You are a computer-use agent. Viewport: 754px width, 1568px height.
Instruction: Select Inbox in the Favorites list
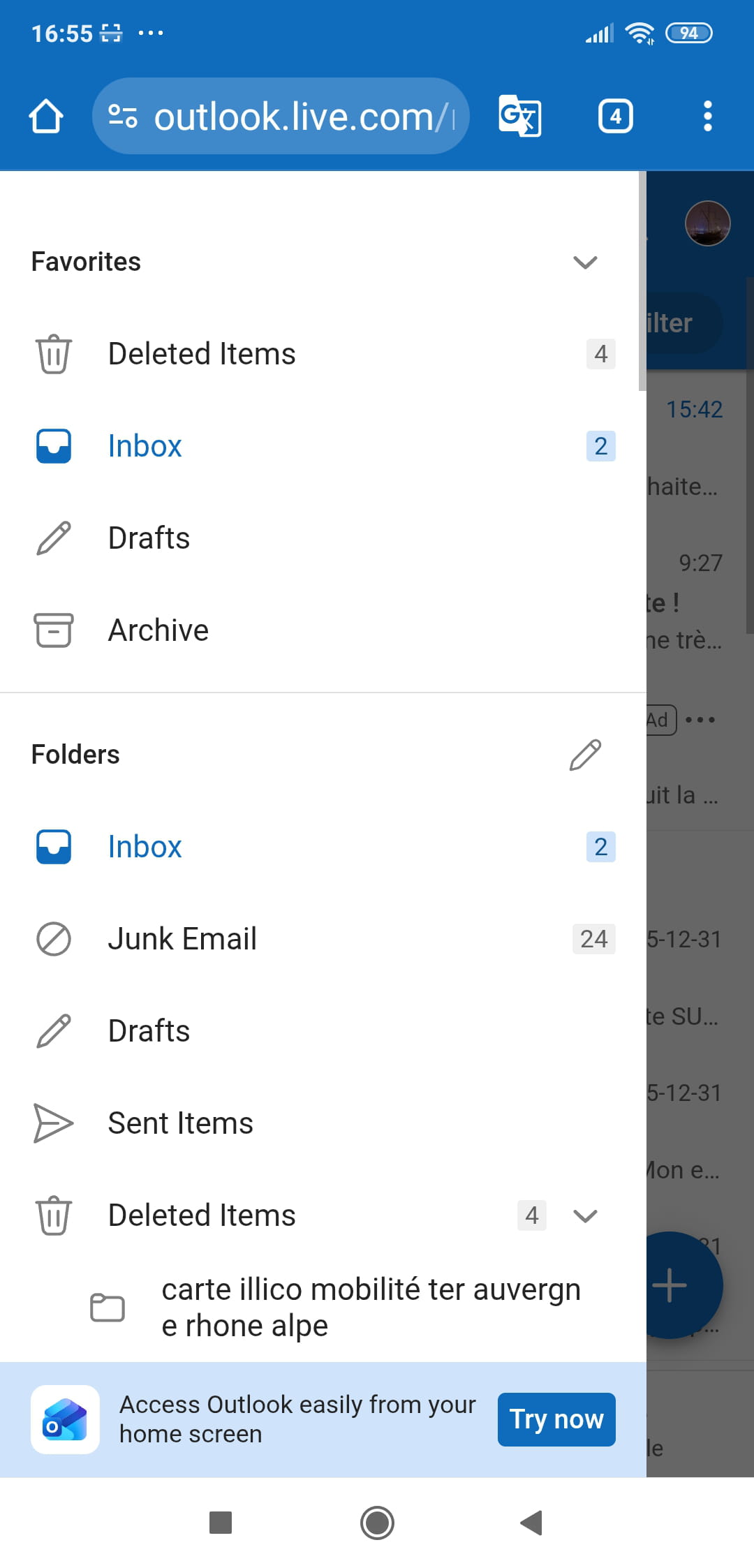click(145, 446)
